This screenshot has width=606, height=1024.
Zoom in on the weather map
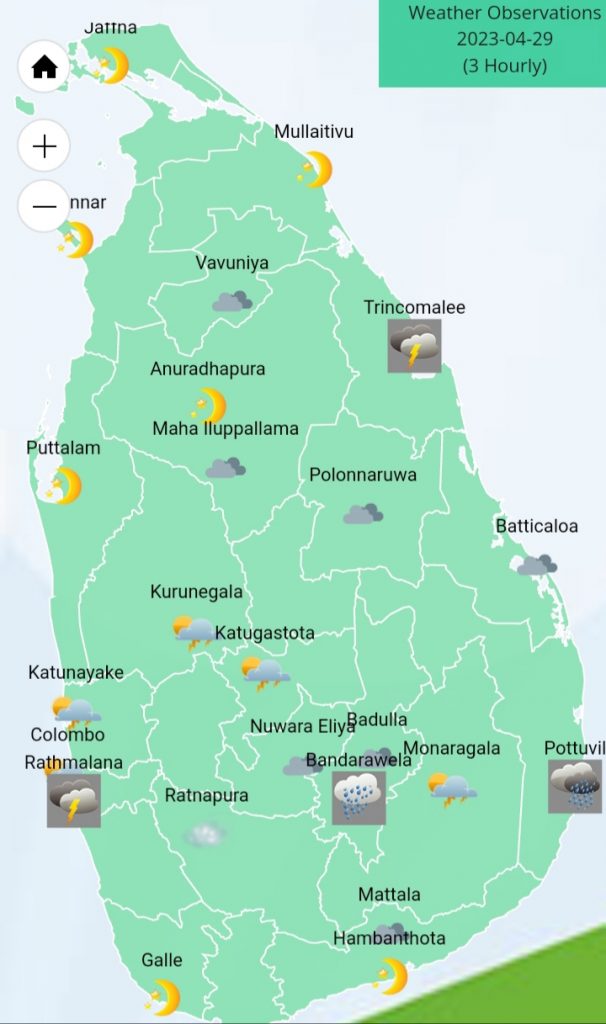[x=44, y=148]
